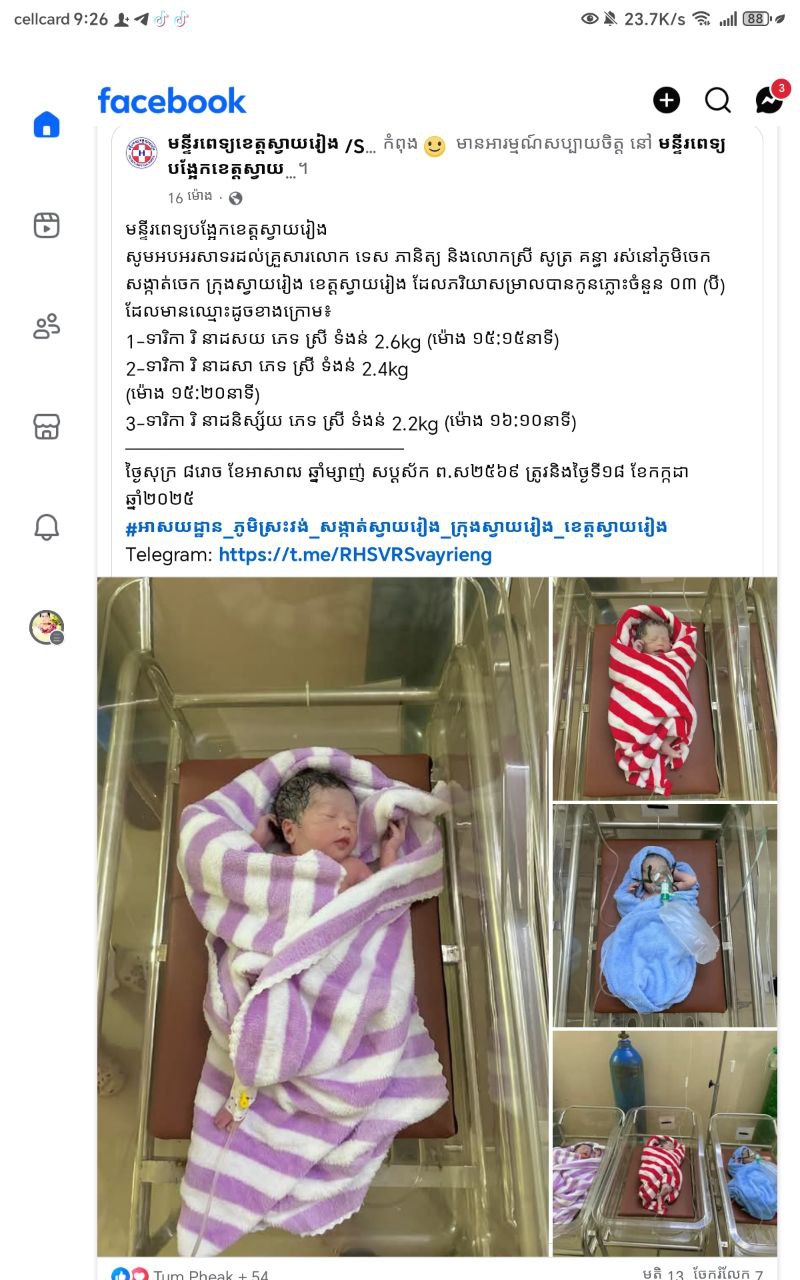Open the hospital page profile picture
This screenshot has width=800, height=1280.
tap(141, 153)
